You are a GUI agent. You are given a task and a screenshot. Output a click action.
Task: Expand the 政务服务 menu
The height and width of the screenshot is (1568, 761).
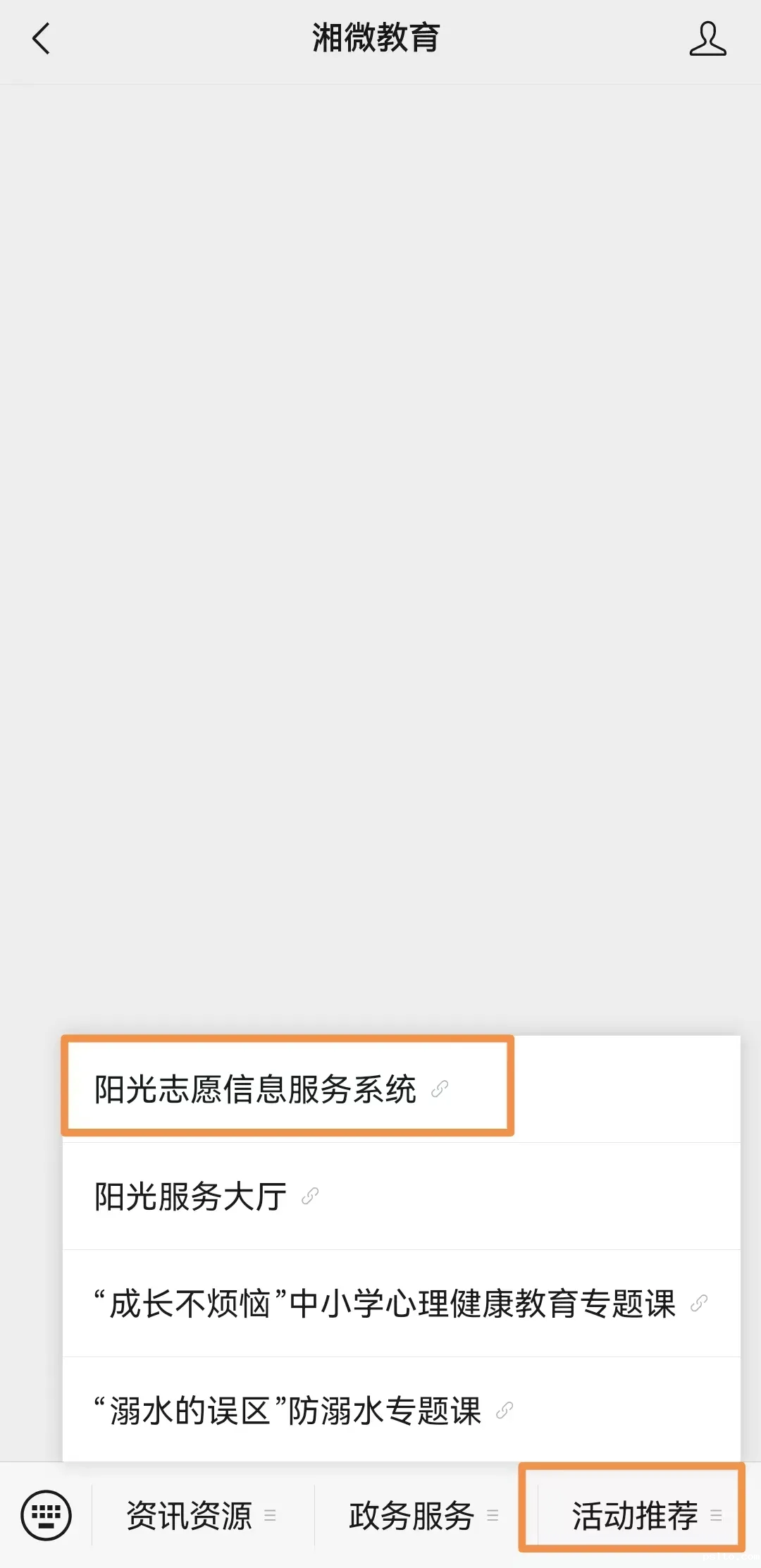(x=423, y=1515)
